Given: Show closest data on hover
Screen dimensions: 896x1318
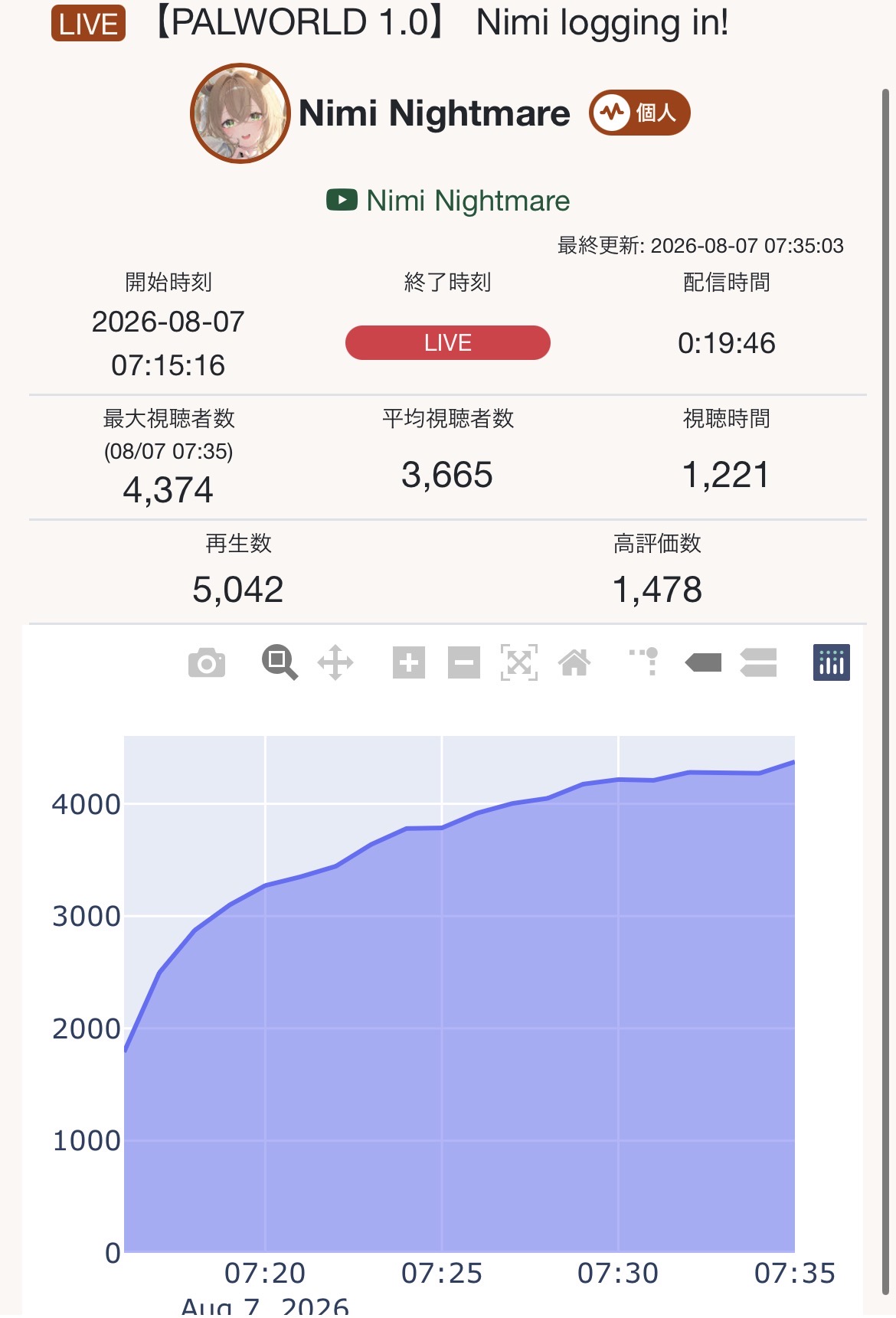Looking at the screenshot, I should 703,662.
